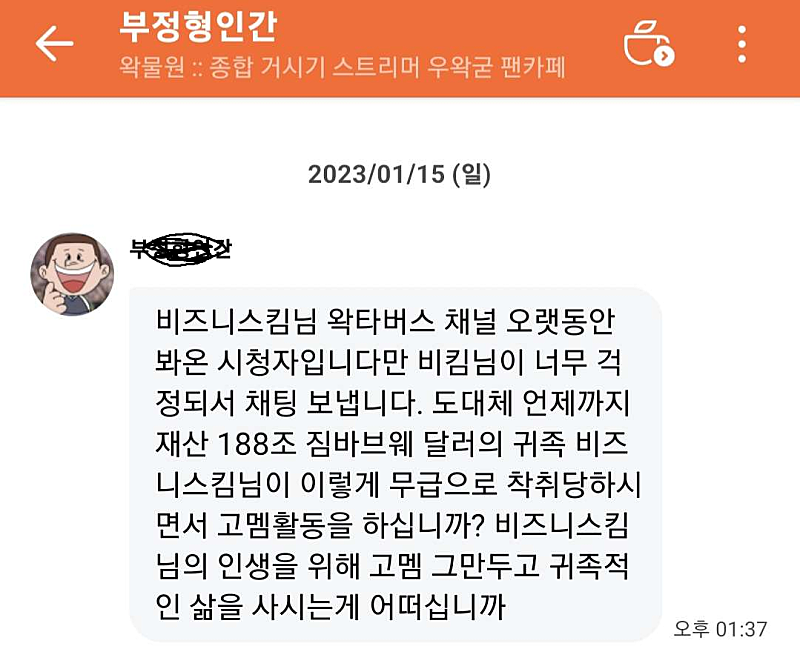Open the three-dot overflow menu
Screen dimensions: 800x672
[742, 44]
